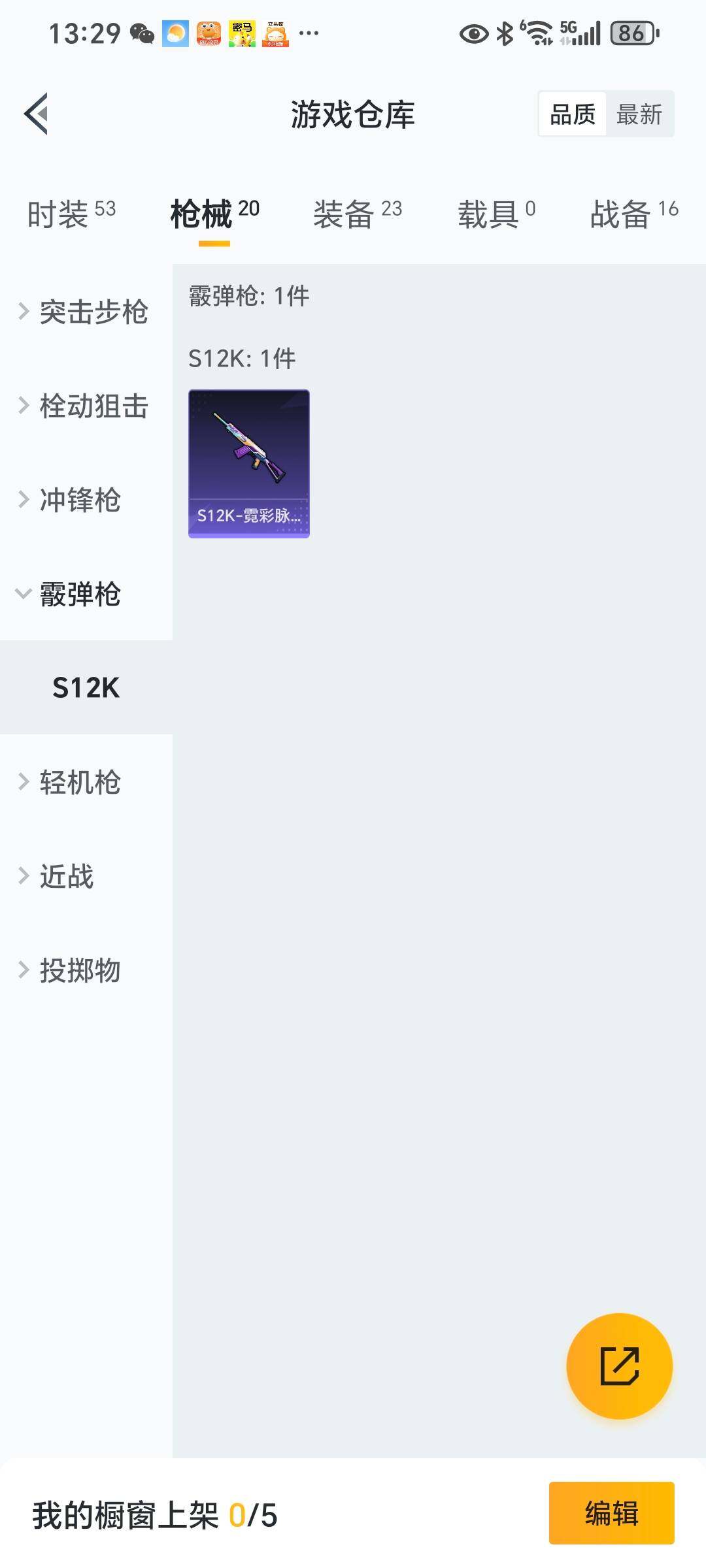Sort items by 品质

coord(573,114)
